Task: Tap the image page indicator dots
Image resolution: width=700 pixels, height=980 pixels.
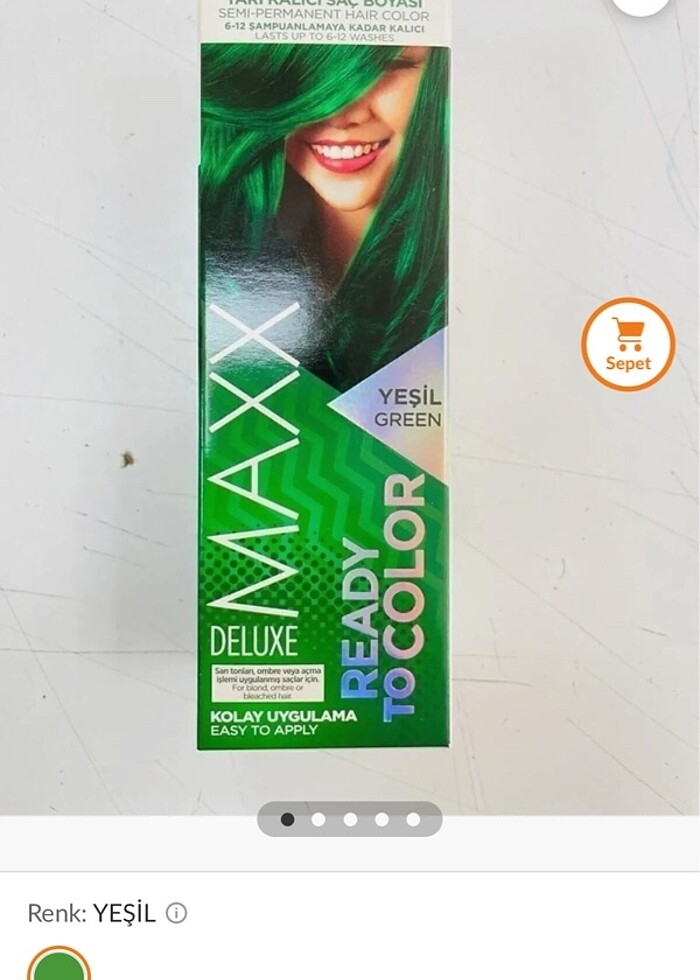Action: (x=350, y=819)
